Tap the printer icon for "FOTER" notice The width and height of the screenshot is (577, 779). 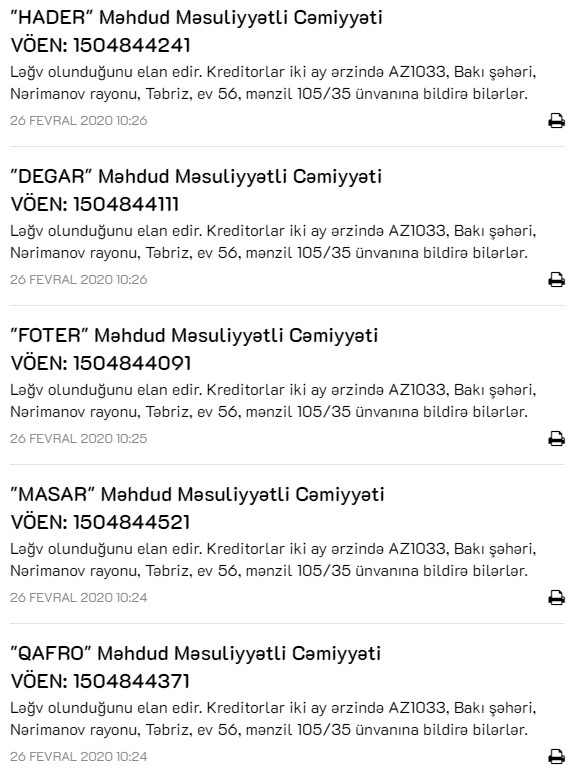556,439
